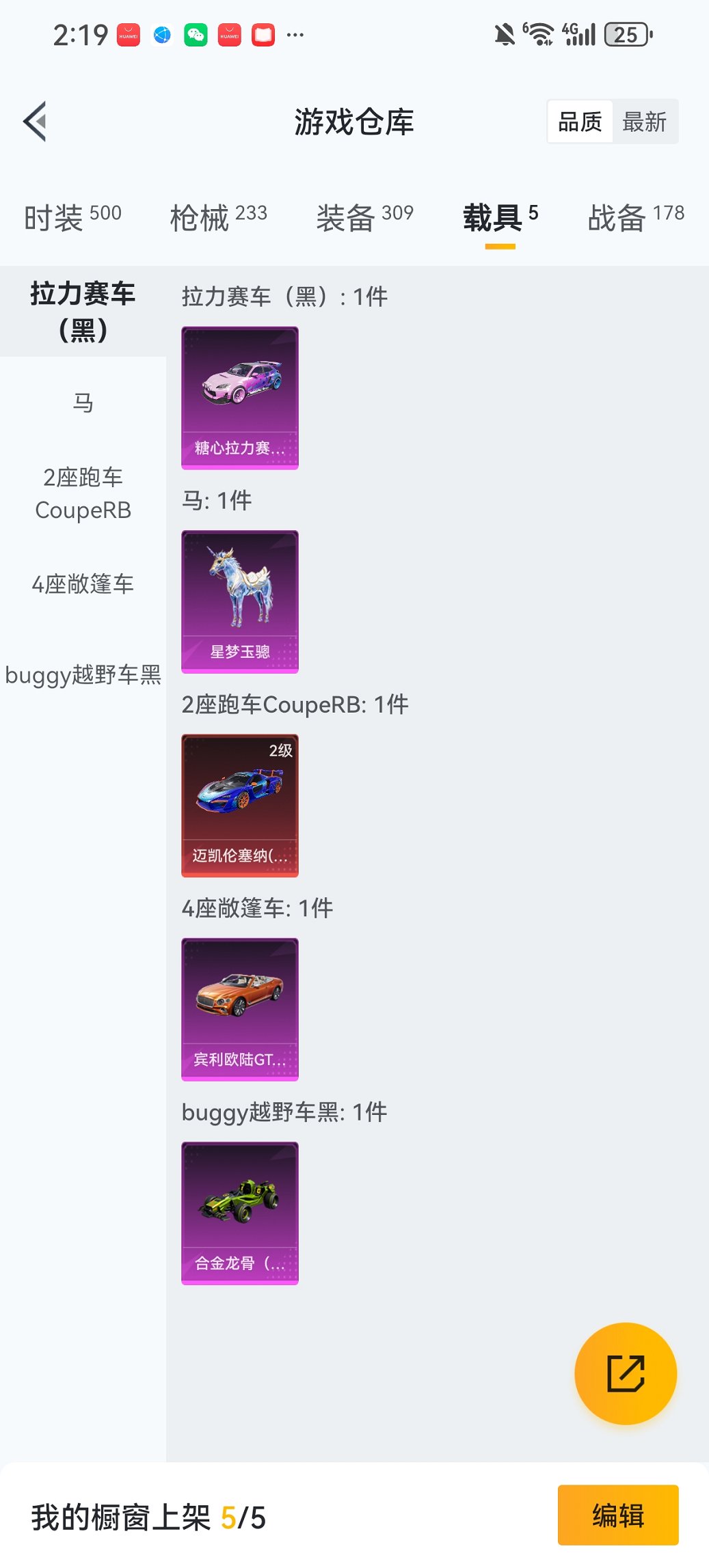Sort items by 品质

coord(579,122)
